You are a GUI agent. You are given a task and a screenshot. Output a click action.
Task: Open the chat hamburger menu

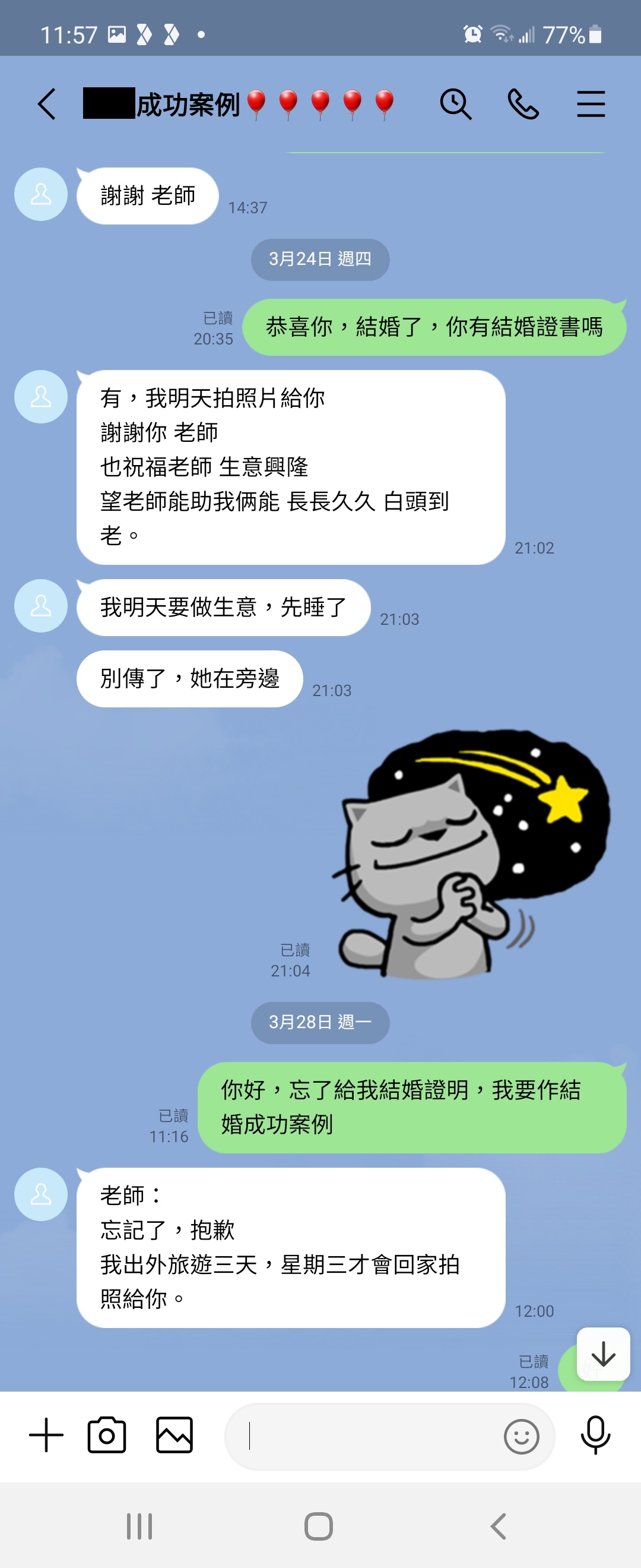pos(591,104)
